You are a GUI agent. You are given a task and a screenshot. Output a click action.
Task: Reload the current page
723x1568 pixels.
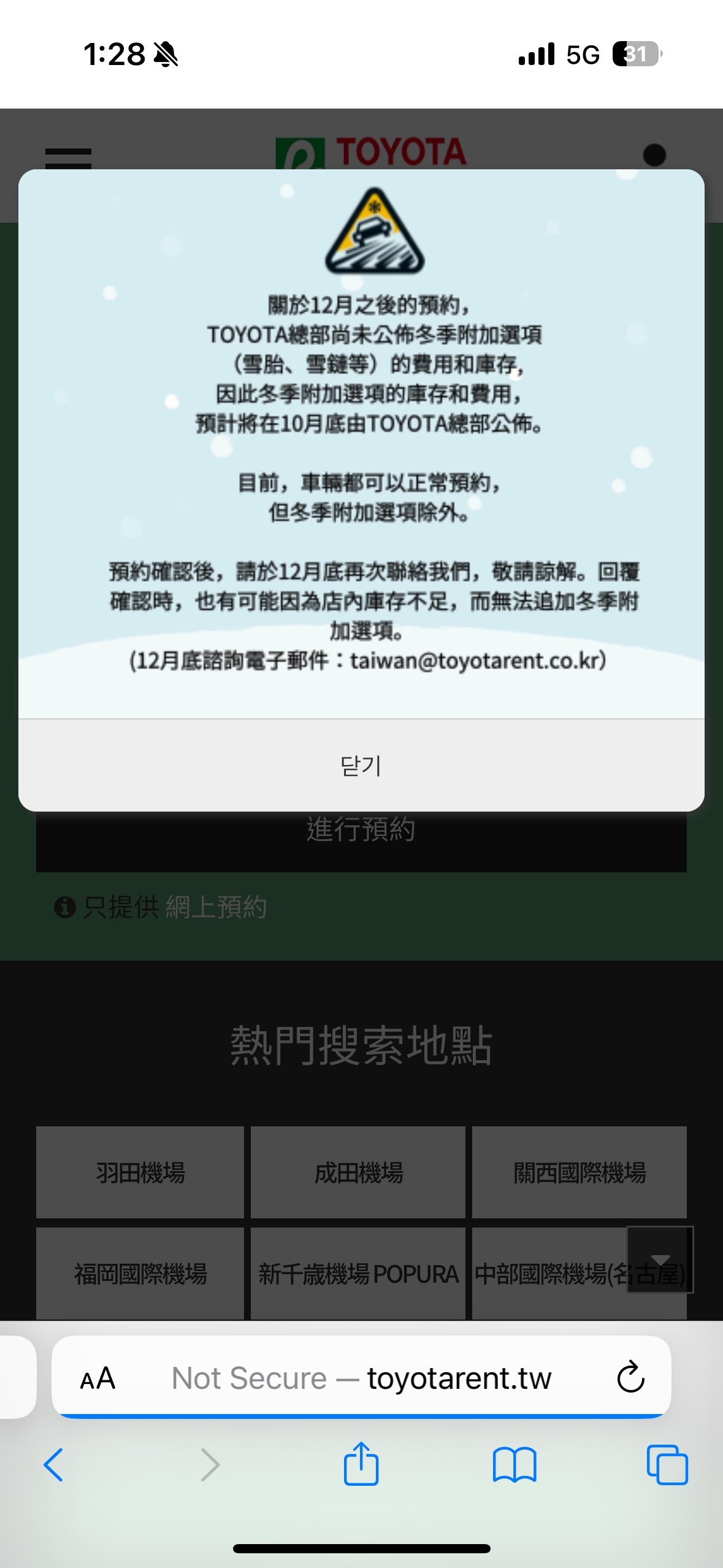pyautogui.click(x=630, y=1378)
